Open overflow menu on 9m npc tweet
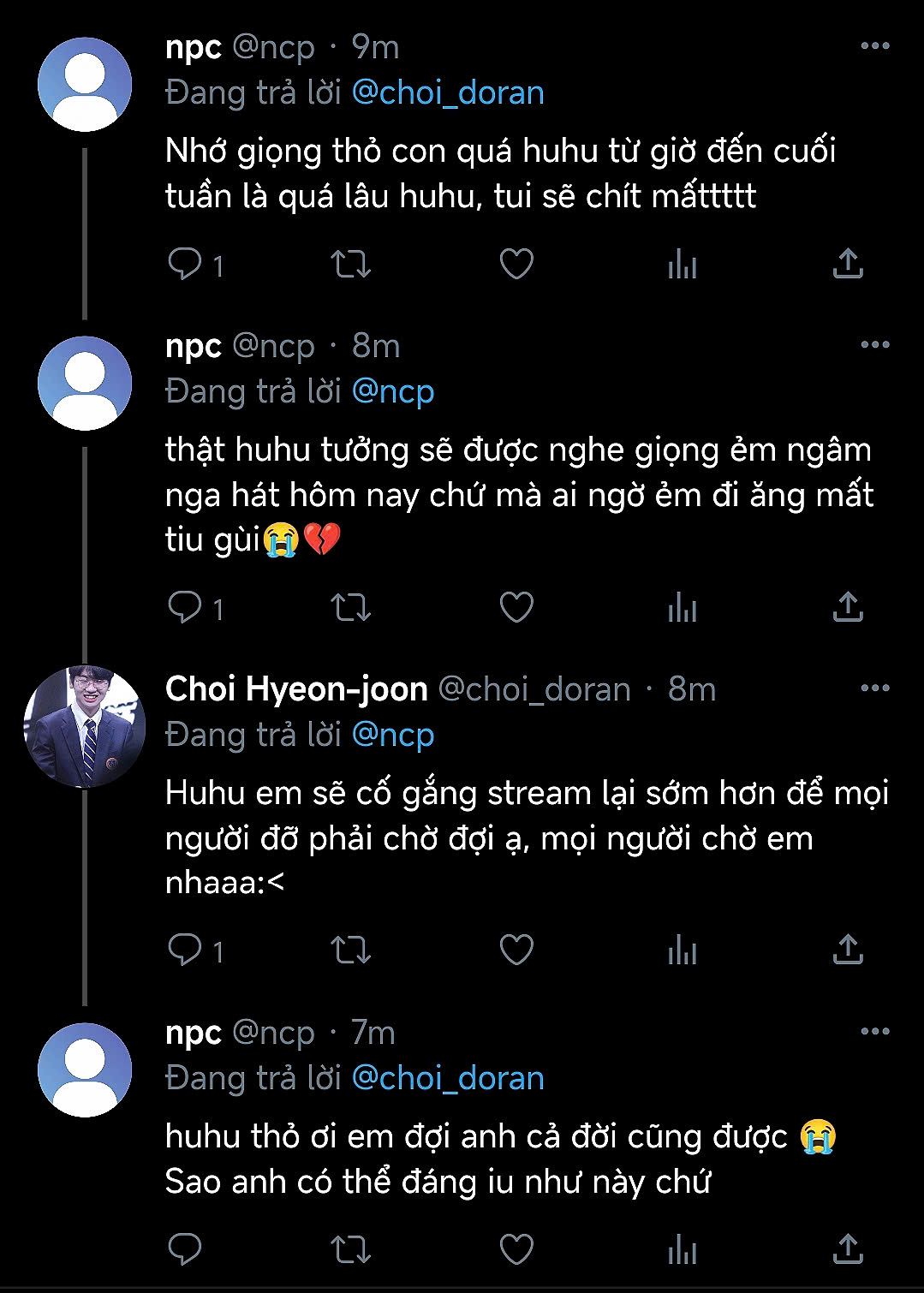Viewport: 924px width, 1293px height. (x=874, y=46)
